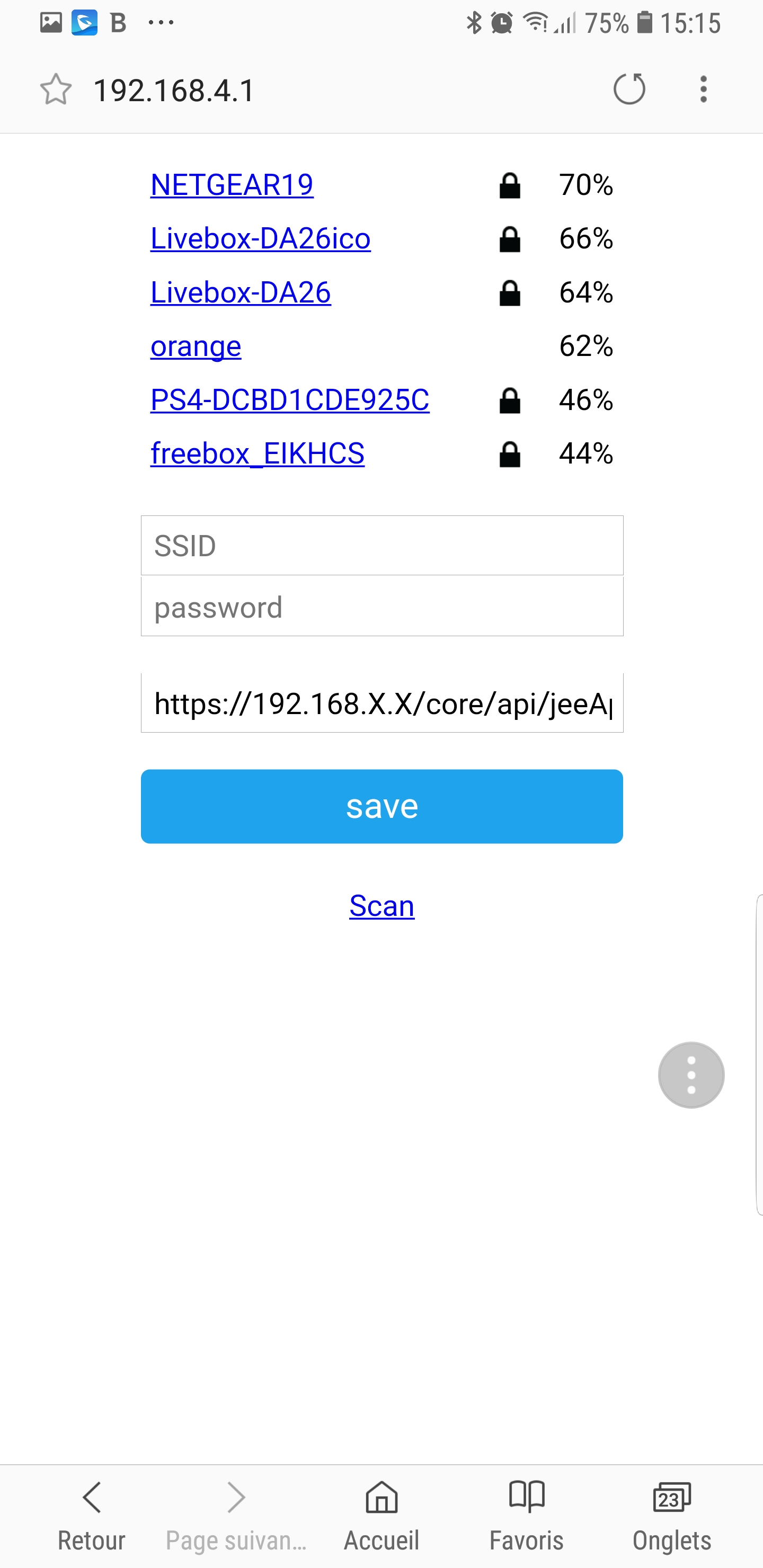
Task: Select the freebox_EIKHCS network
Action: [x=258, y=453]
